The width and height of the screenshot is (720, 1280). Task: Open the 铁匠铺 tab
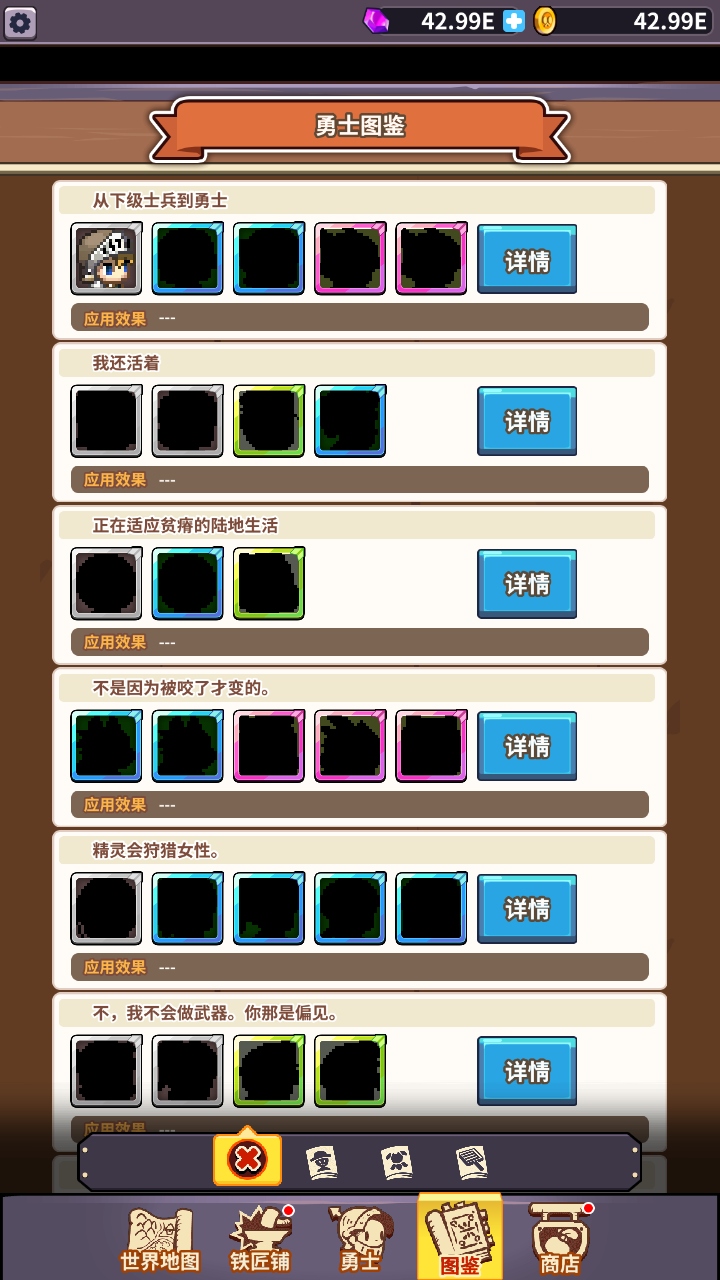(260, 1240)
